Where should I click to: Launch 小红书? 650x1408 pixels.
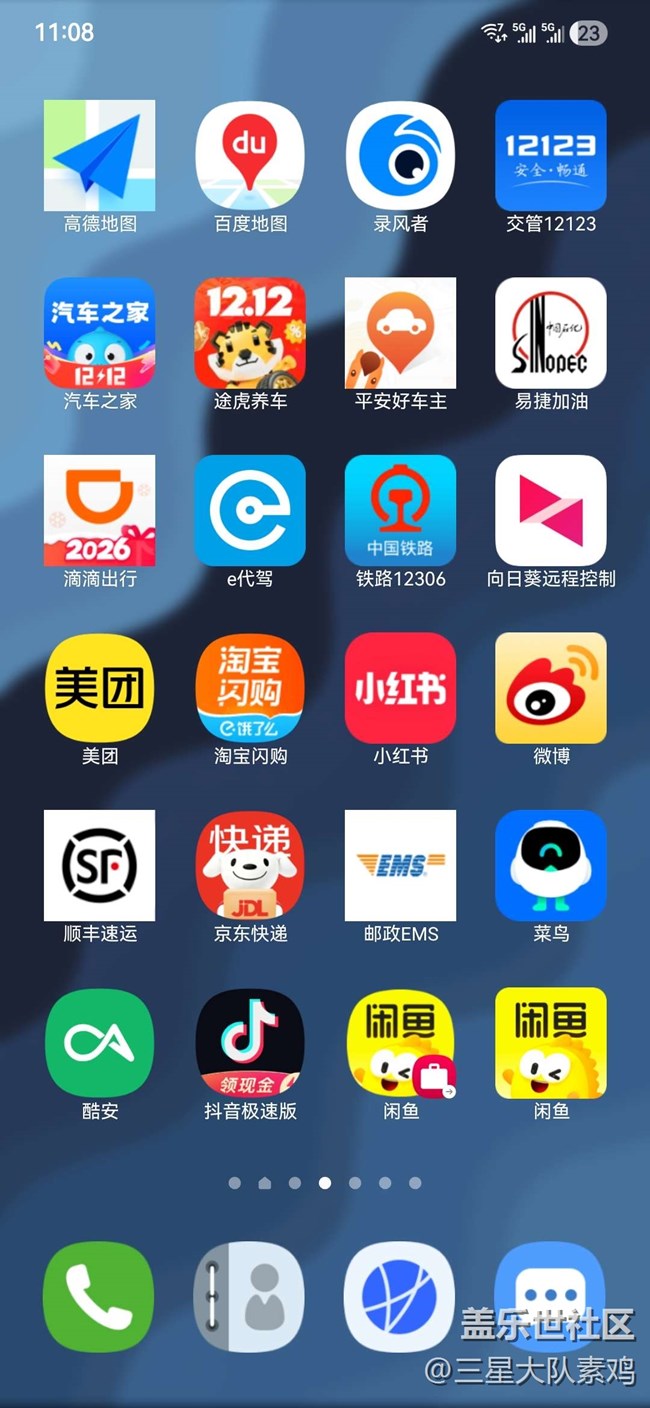(x=400, y=688)
